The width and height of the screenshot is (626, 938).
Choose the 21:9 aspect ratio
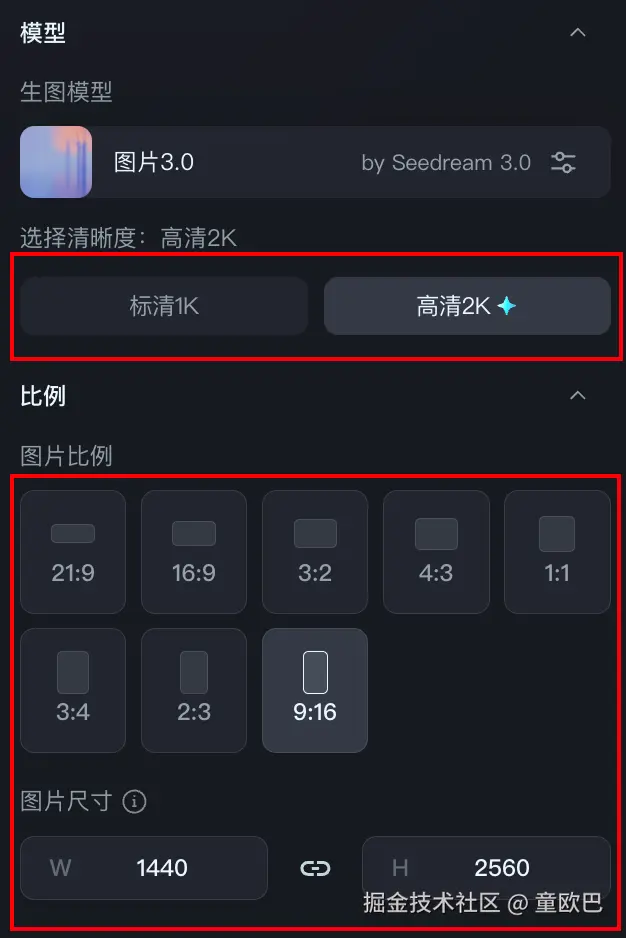coord(73,551)
